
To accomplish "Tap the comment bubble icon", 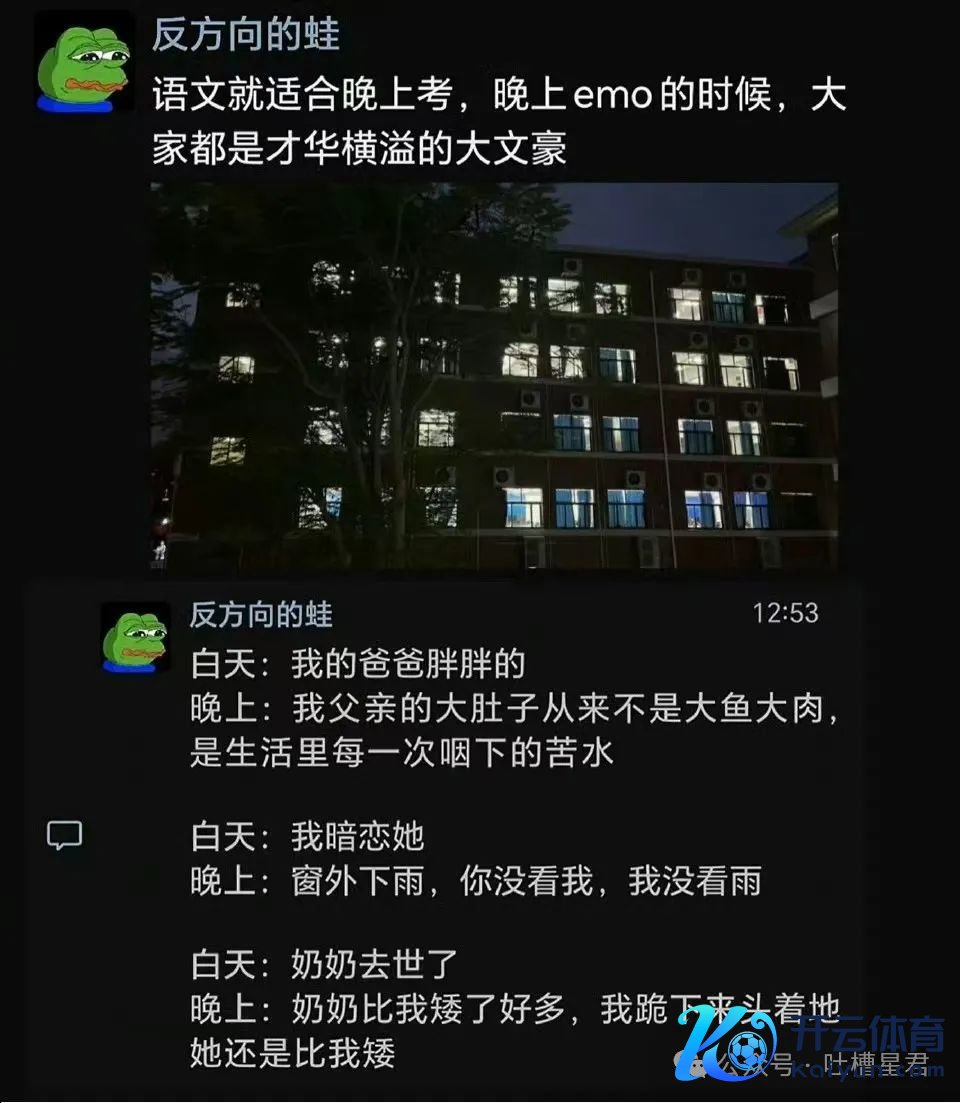I will [64, 836].
